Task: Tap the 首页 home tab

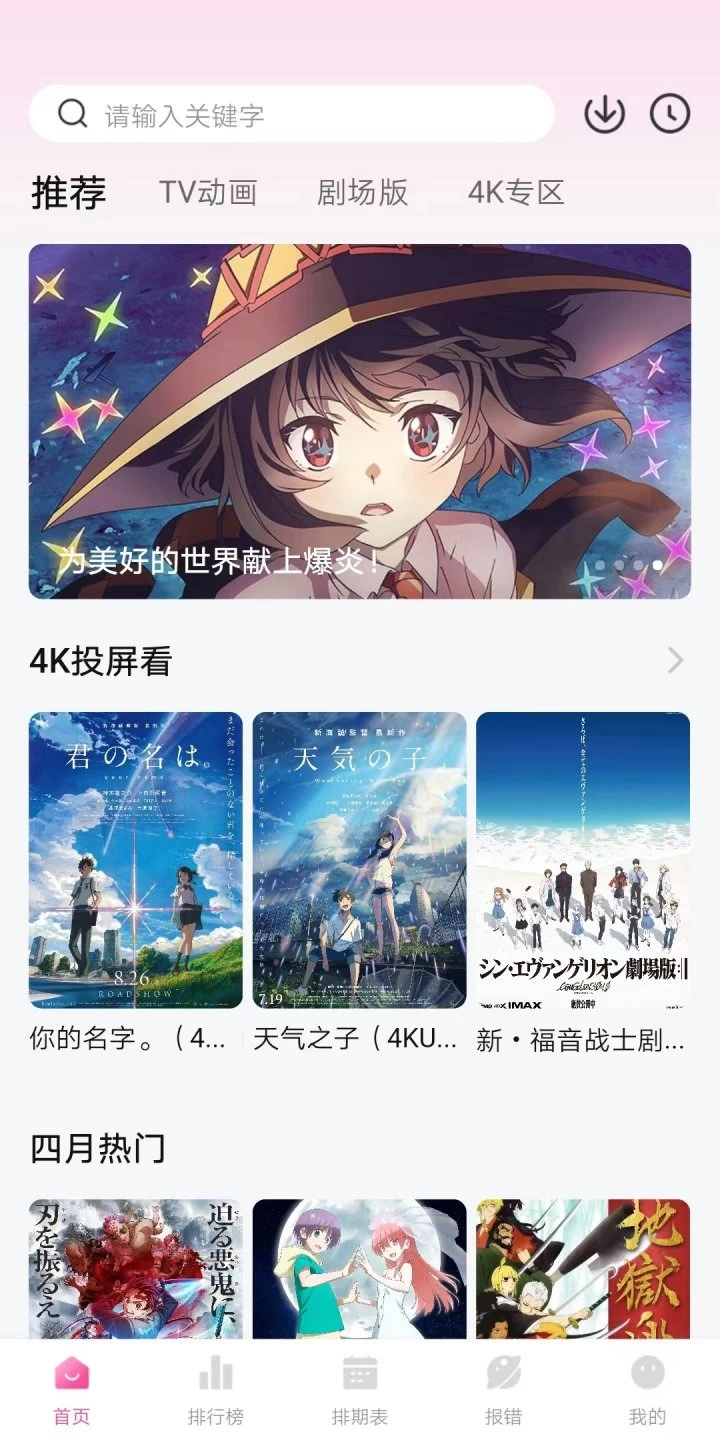Action: click(72, 1390)
